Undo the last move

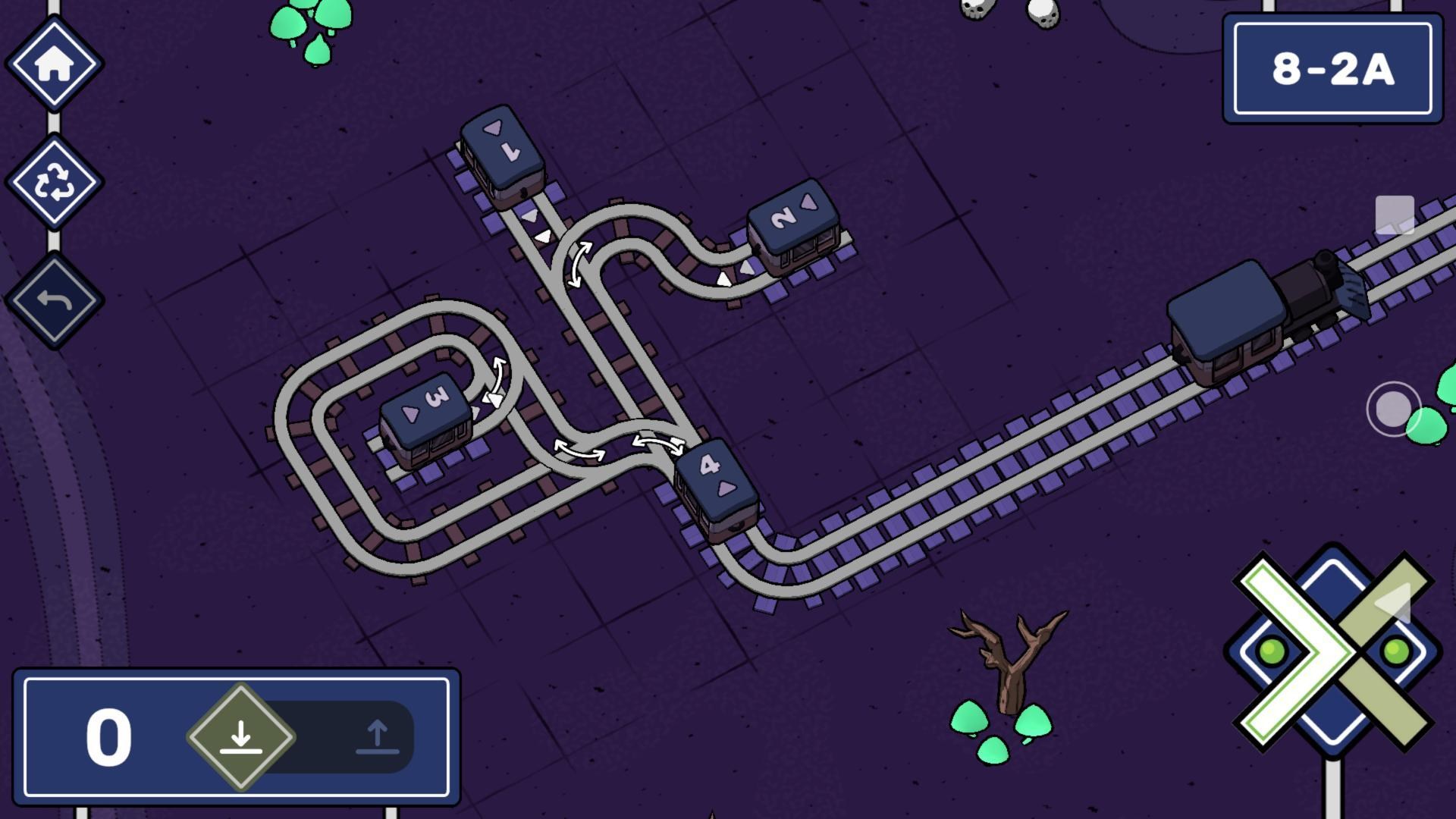[x=54, y=300]
